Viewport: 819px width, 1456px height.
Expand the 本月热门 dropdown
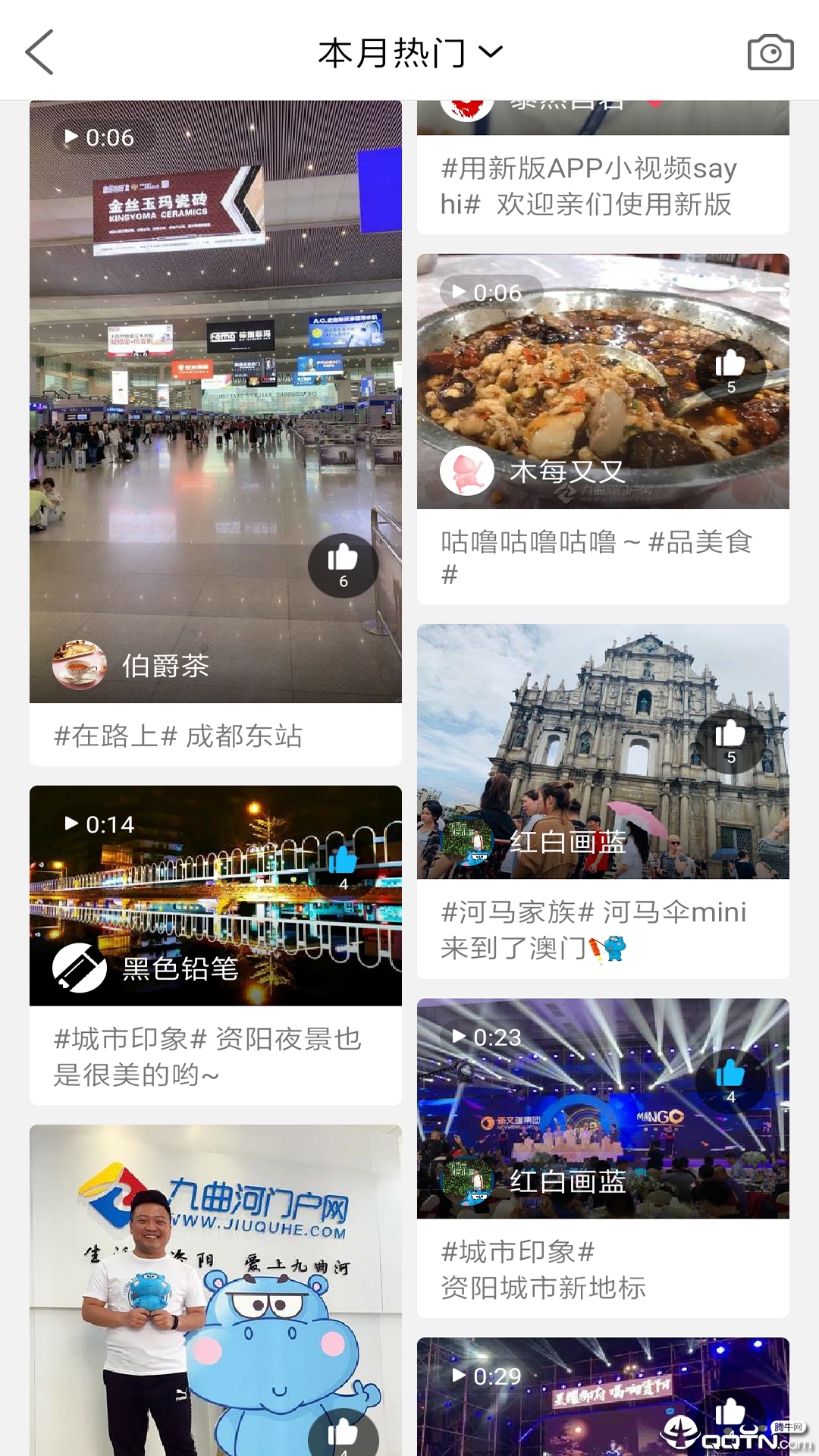tap(409, 53)
